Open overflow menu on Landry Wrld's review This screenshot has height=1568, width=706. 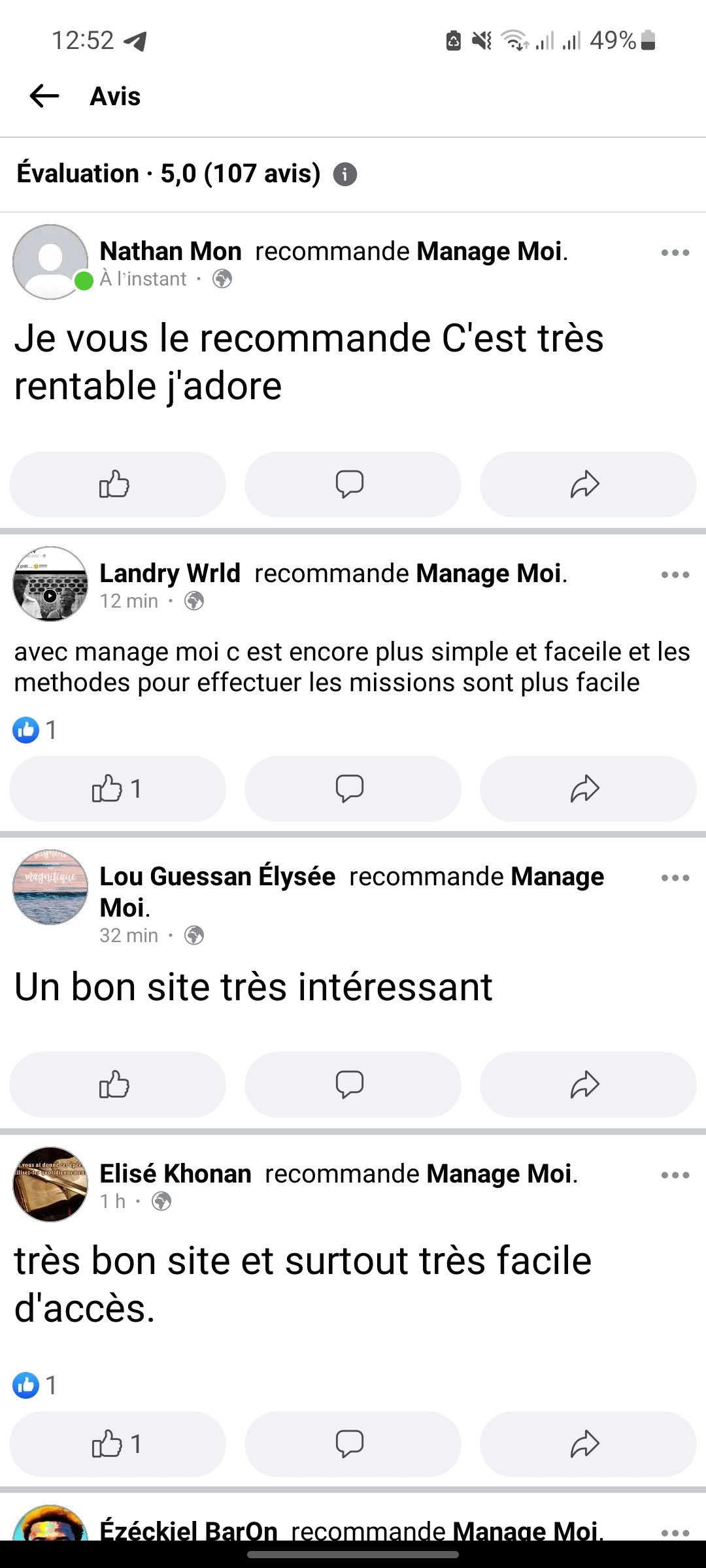(675, 575)
